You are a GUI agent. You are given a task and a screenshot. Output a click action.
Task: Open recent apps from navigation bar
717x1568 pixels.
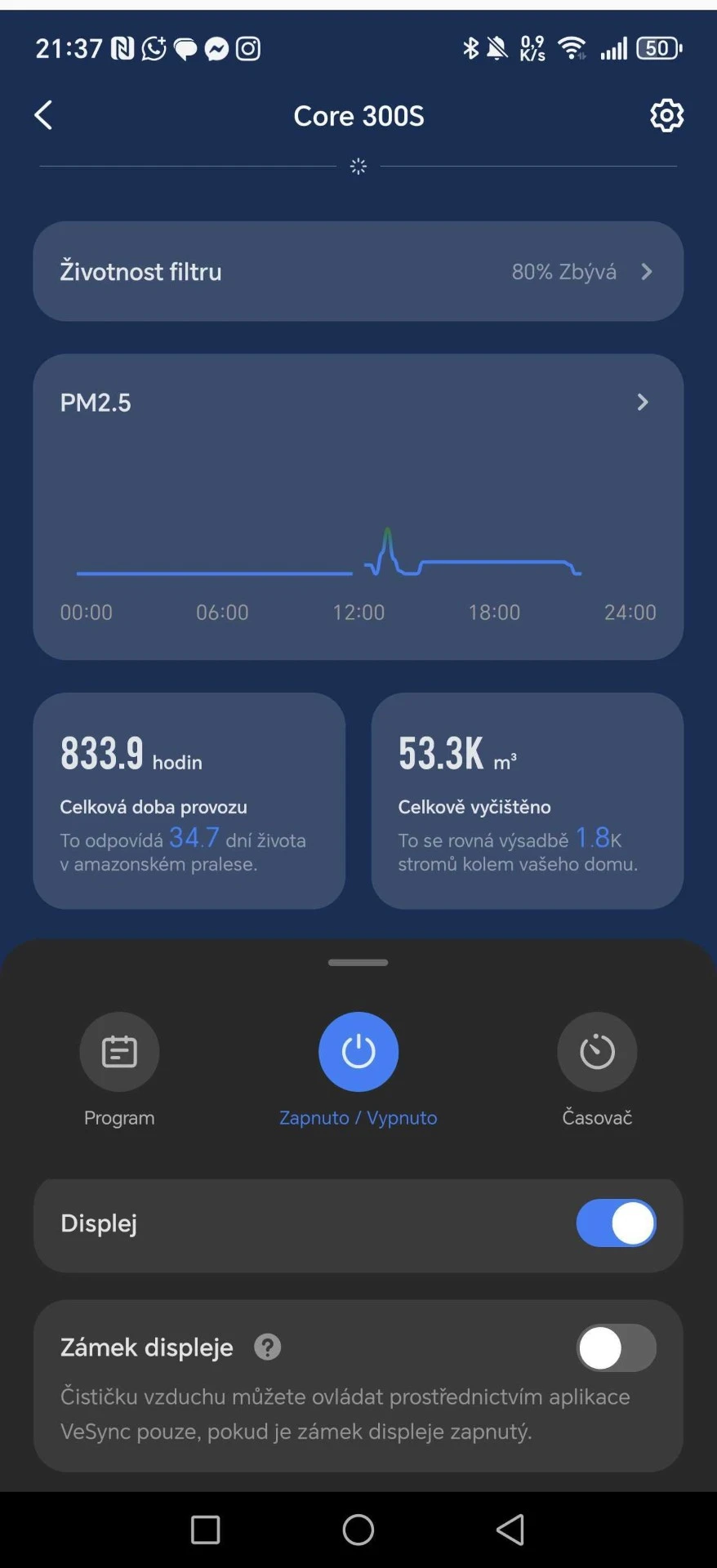coord(205,1530)
